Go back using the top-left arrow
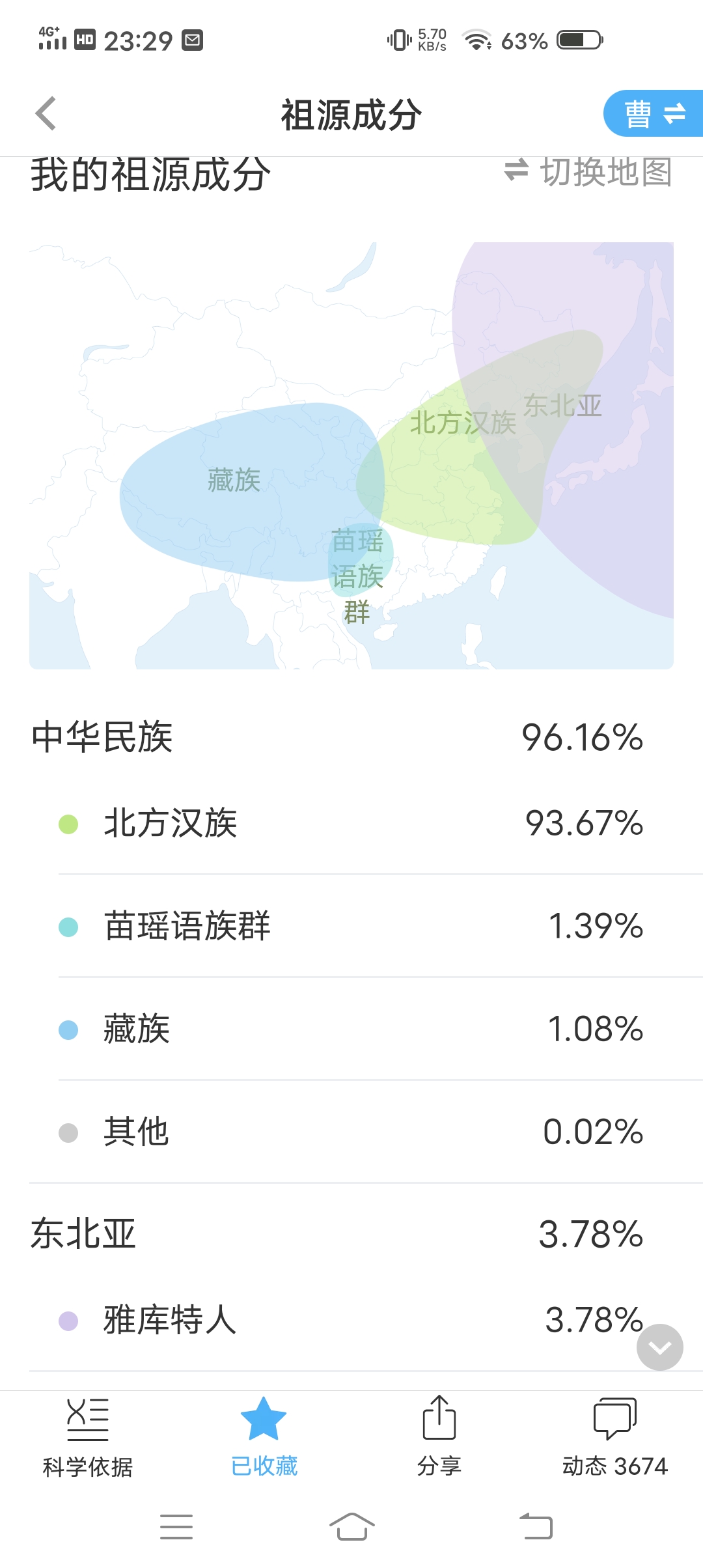The image size is (703, 1568). 46,114
